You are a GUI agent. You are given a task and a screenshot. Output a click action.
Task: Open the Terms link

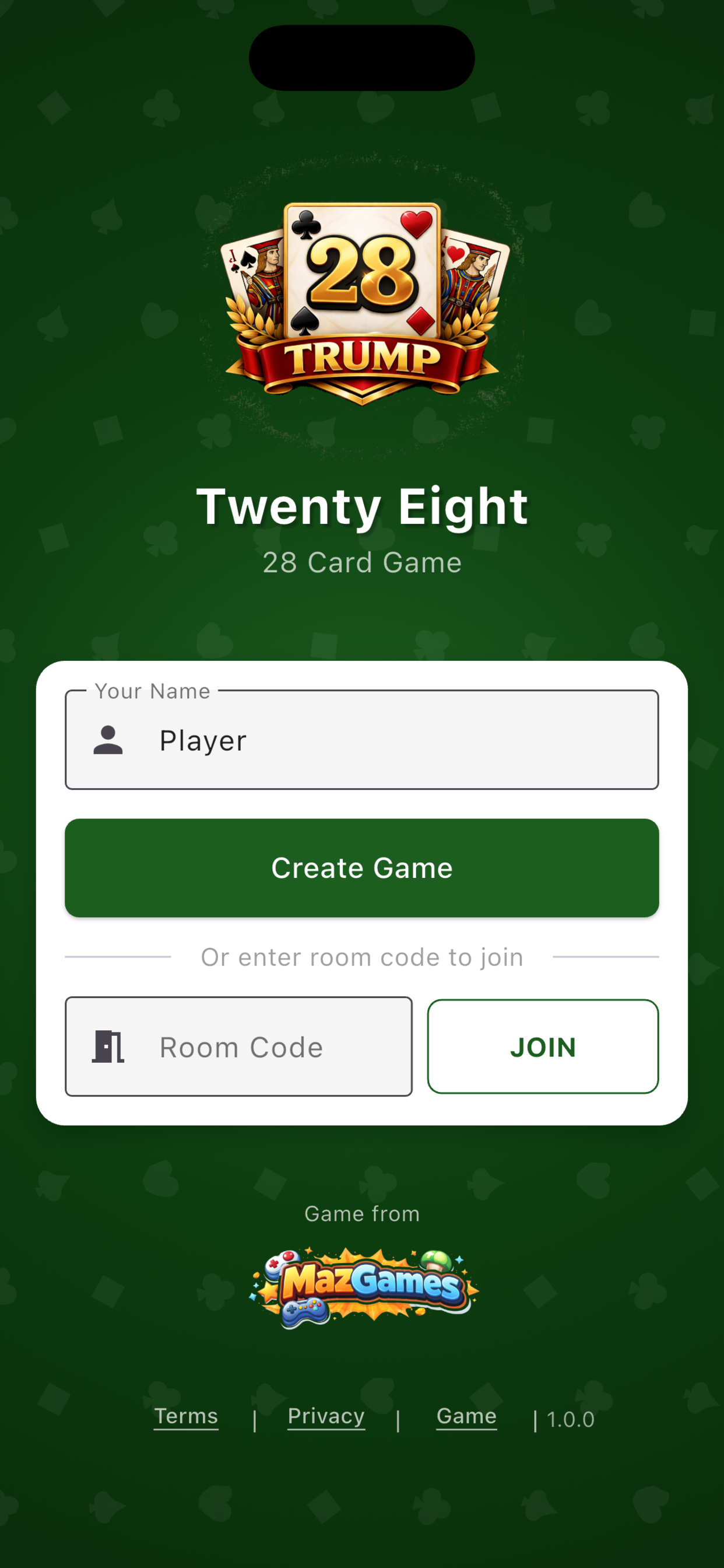click(185, 1416)
